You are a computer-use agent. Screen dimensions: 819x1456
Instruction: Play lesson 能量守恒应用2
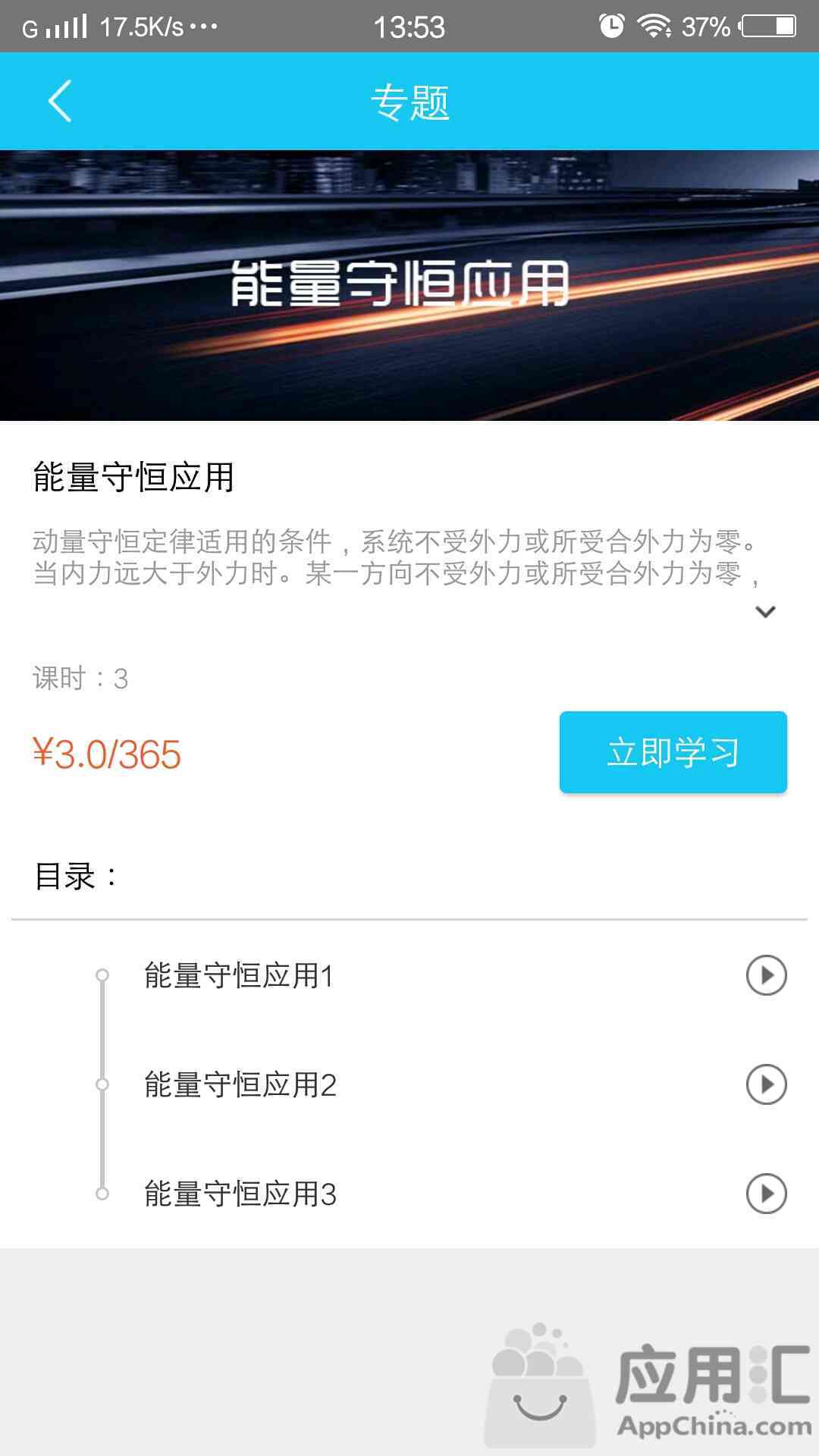coord(766,1084)
